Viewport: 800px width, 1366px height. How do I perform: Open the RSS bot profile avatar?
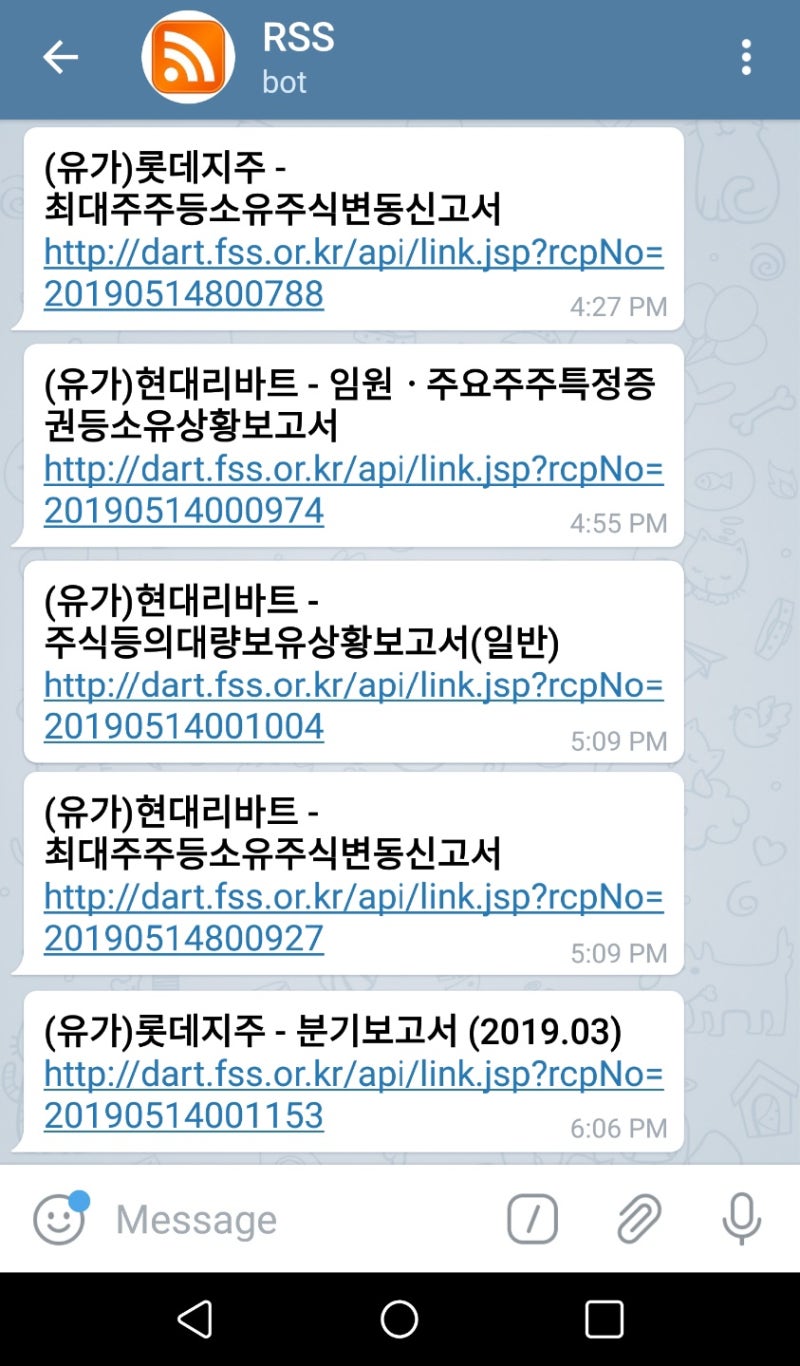190,57
